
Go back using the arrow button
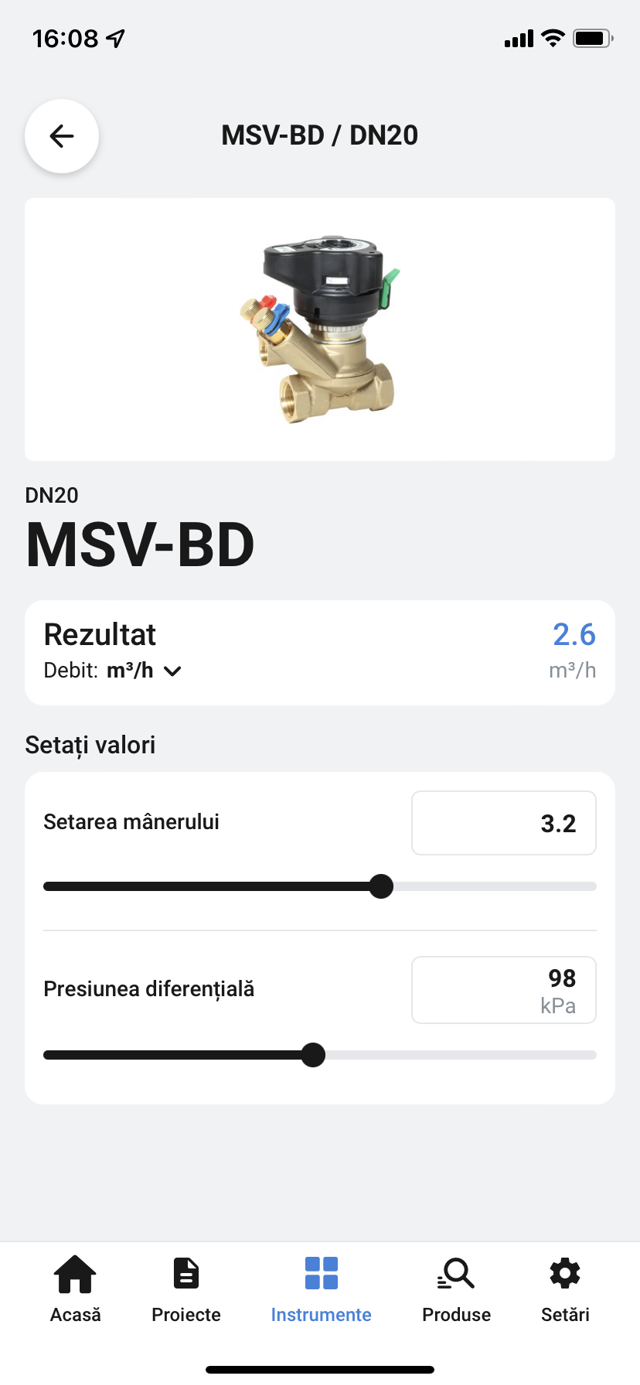pos(62,136)
